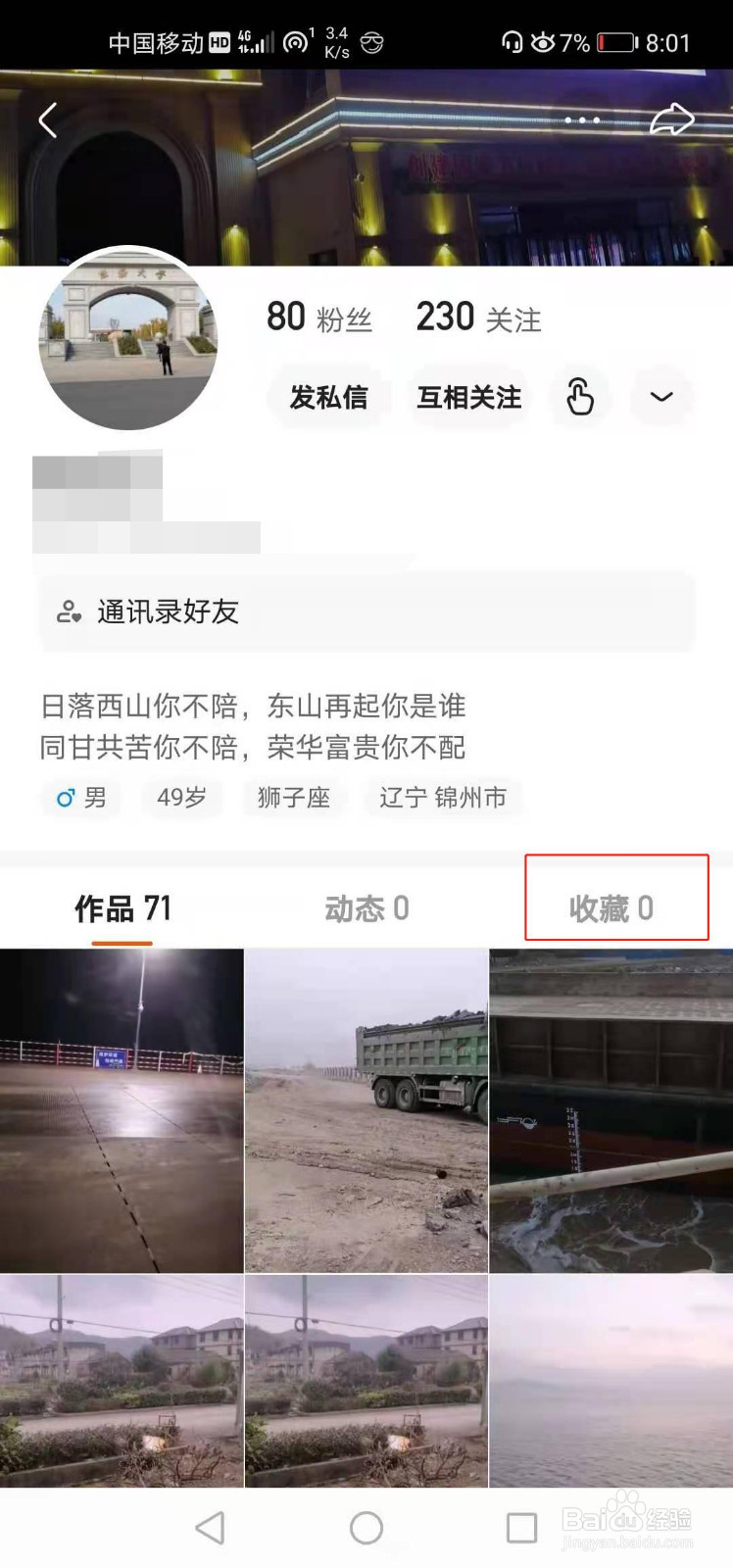Go back using the top-left arrow

click(47, 121)
